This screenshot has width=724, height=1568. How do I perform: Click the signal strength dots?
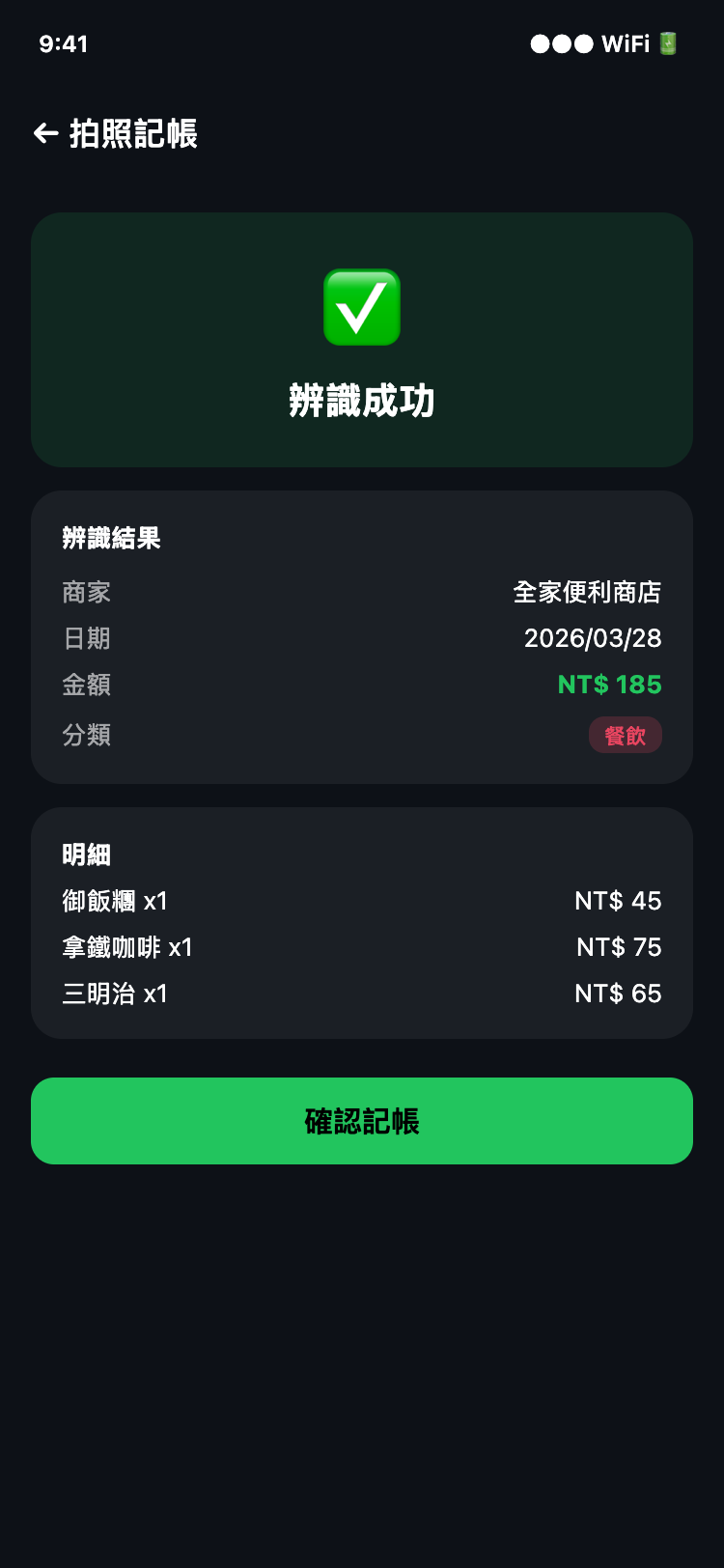pyautogui.click(x=558, y=43)
